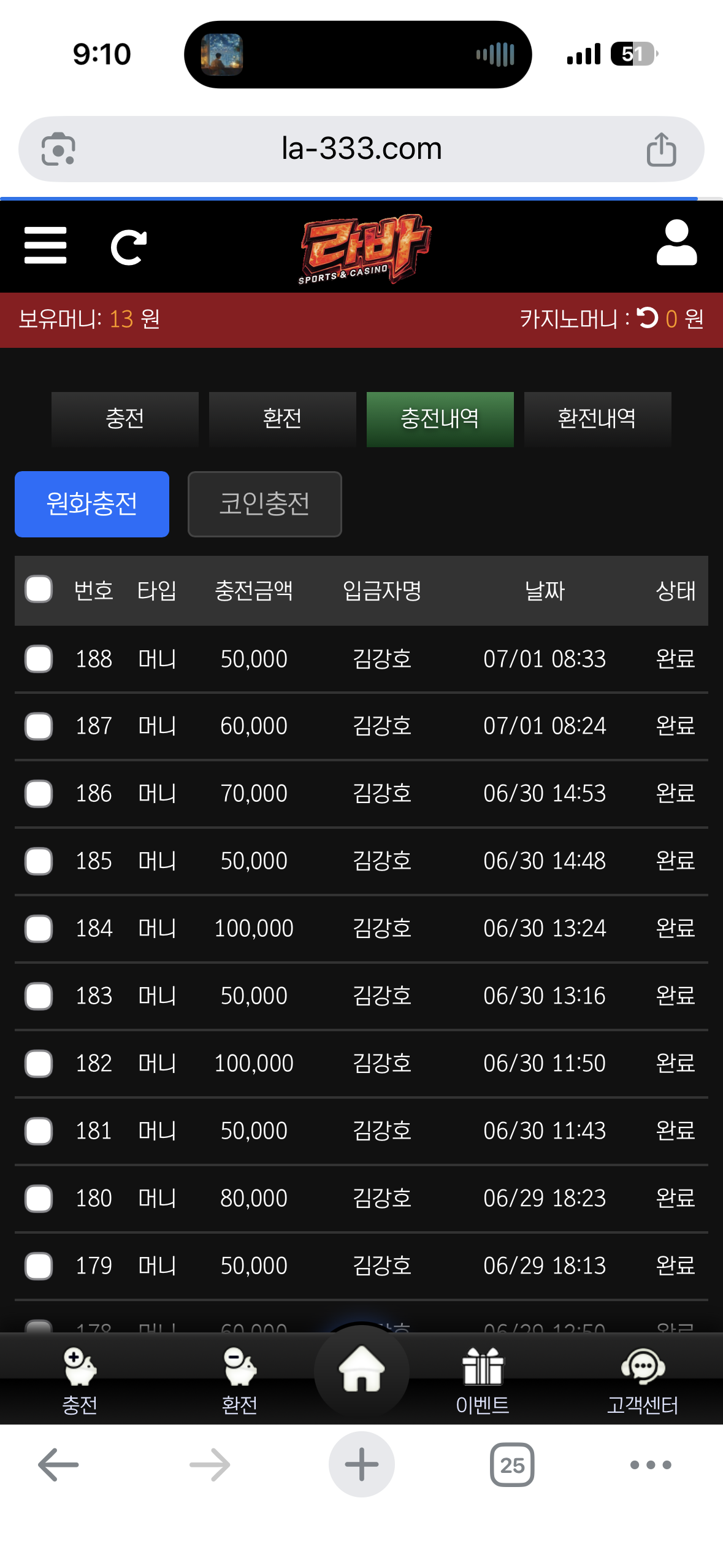Open 고객센터 in bottom navigation
The height and width of the screenshot is (1568, 723).
(643, 1381)
